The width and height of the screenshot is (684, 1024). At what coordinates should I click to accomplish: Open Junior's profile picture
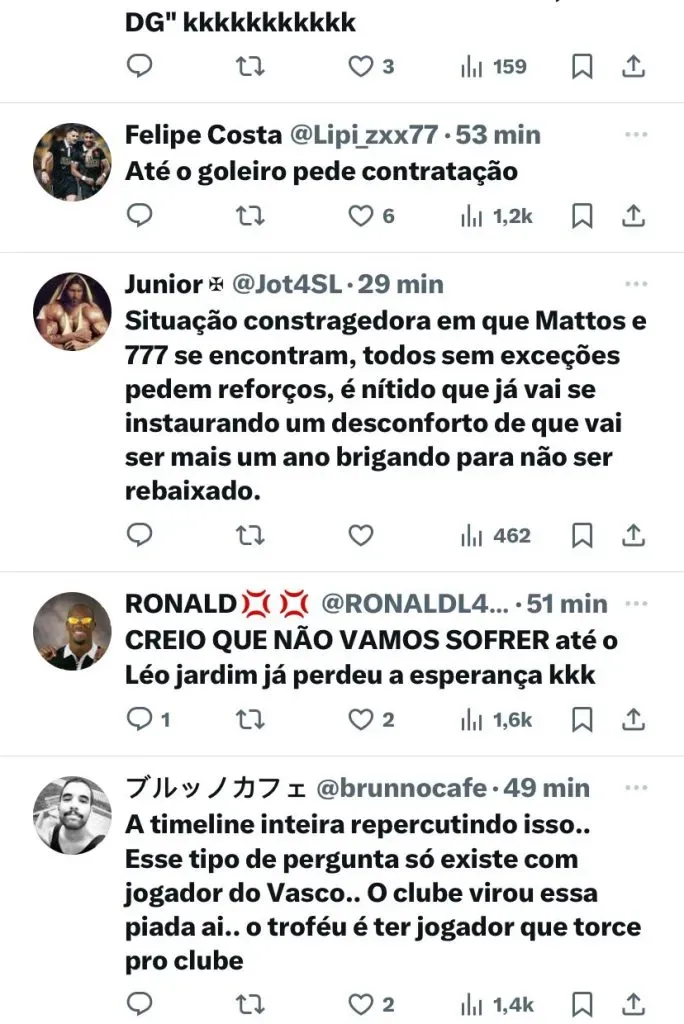[72, 311]
